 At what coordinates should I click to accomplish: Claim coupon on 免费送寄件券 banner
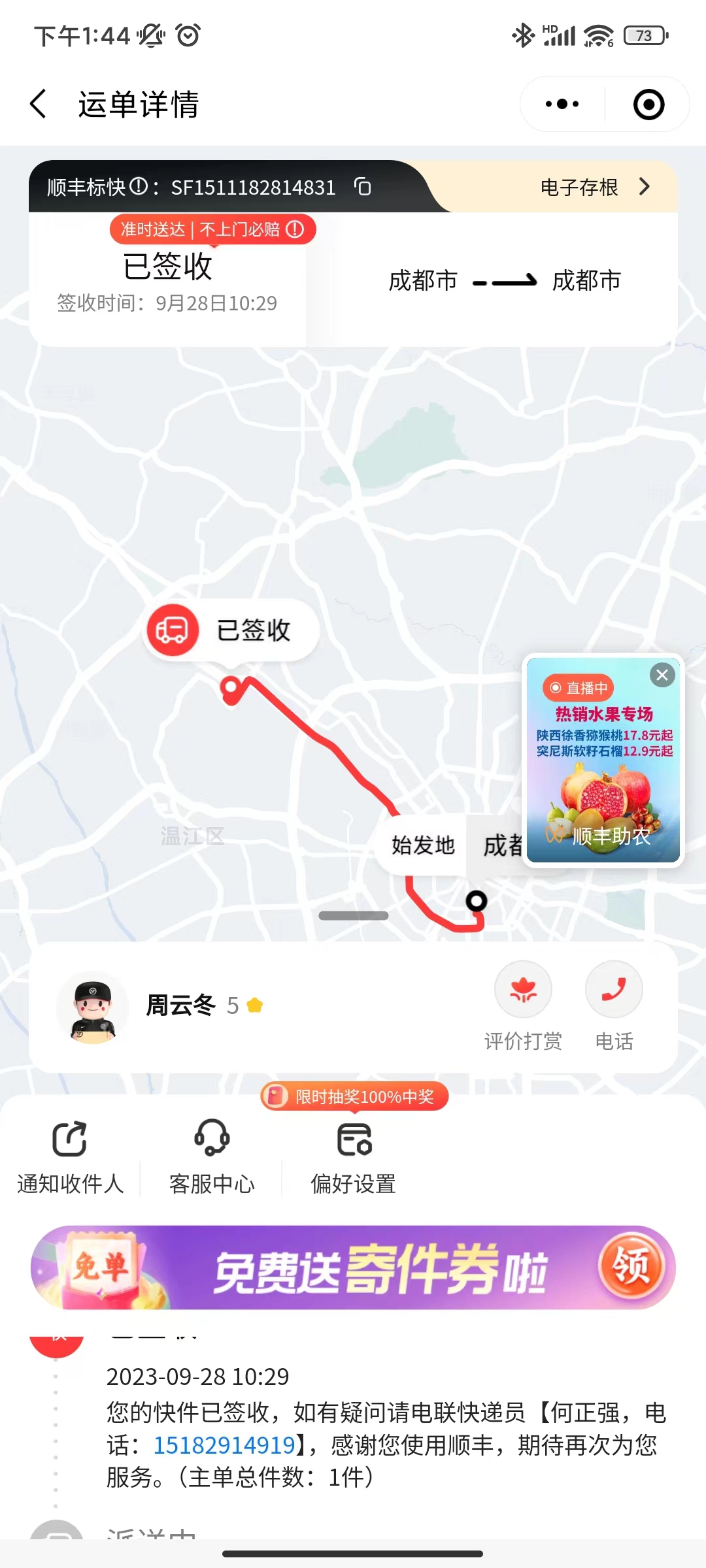coord(631,1267)
